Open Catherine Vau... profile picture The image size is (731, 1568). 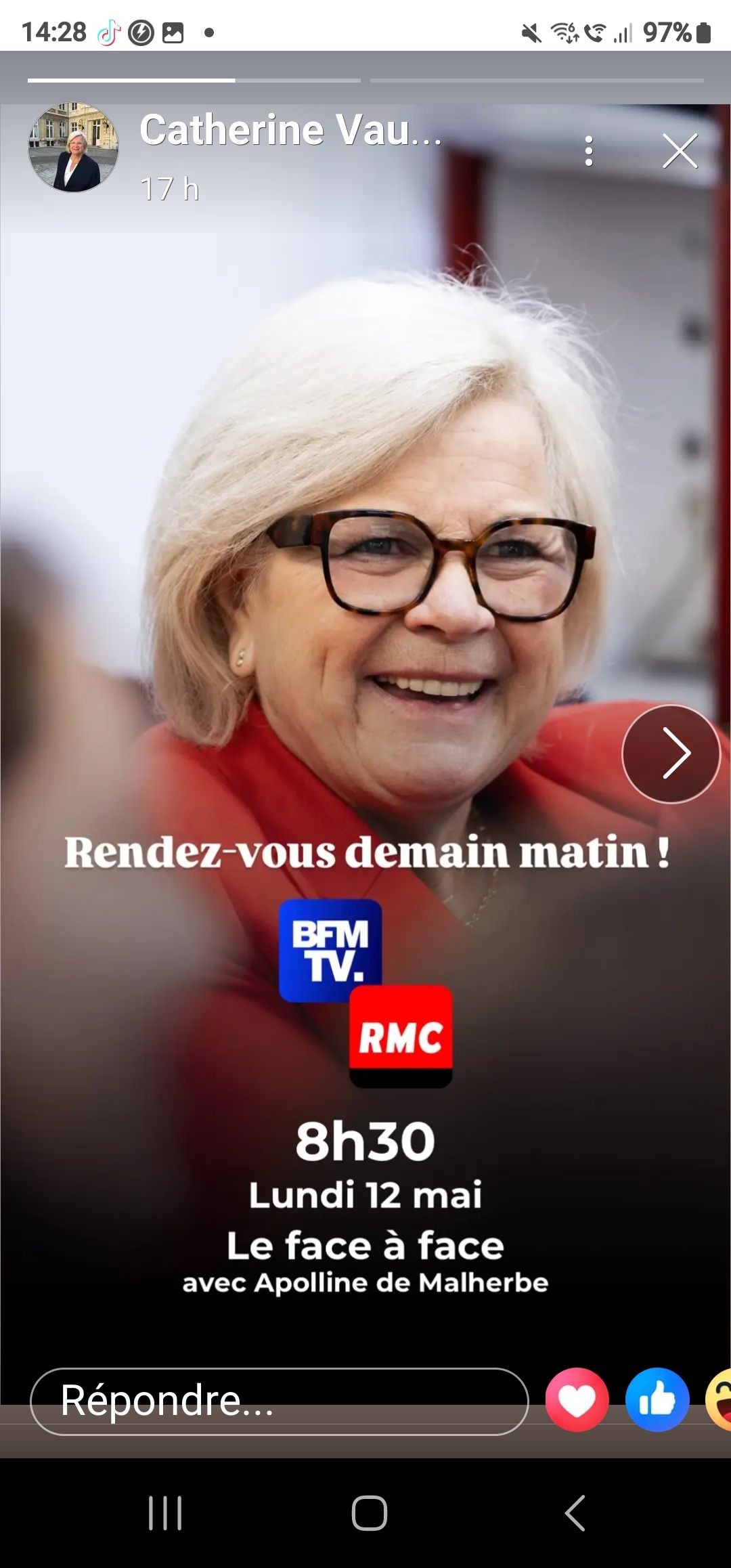point(73,148)
